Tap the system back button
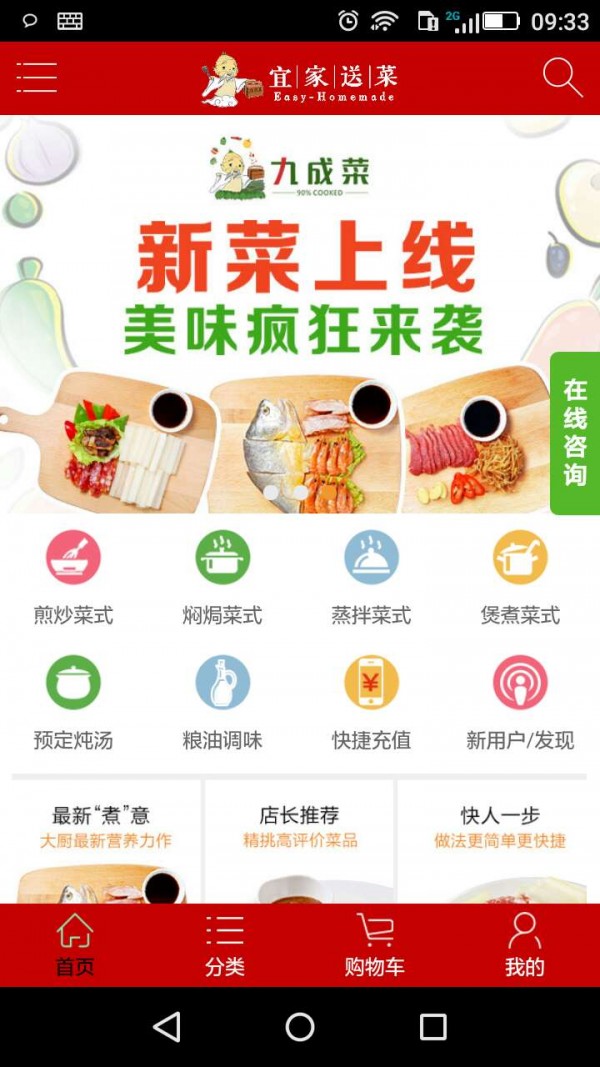600x1067 pixels. pyautogui.click(x=167, y=1027)
